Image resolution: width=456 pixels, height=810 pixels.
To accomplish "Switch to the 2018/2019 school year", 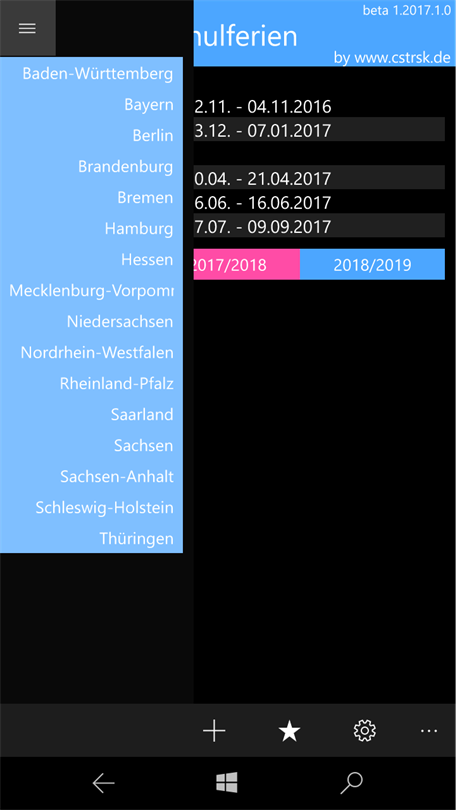I will coord(372,264).
